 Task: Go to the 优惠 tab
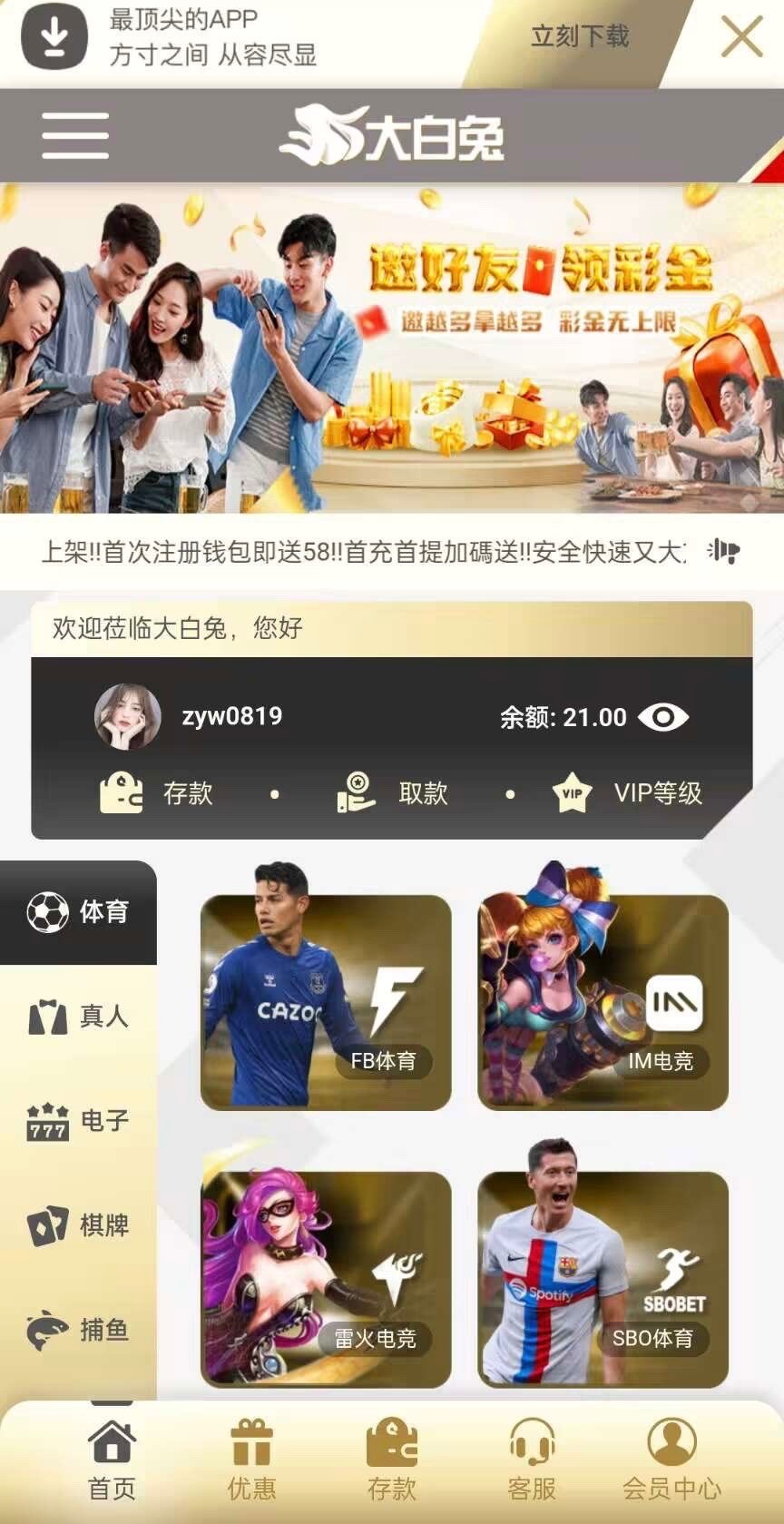tap(251, 1461)
